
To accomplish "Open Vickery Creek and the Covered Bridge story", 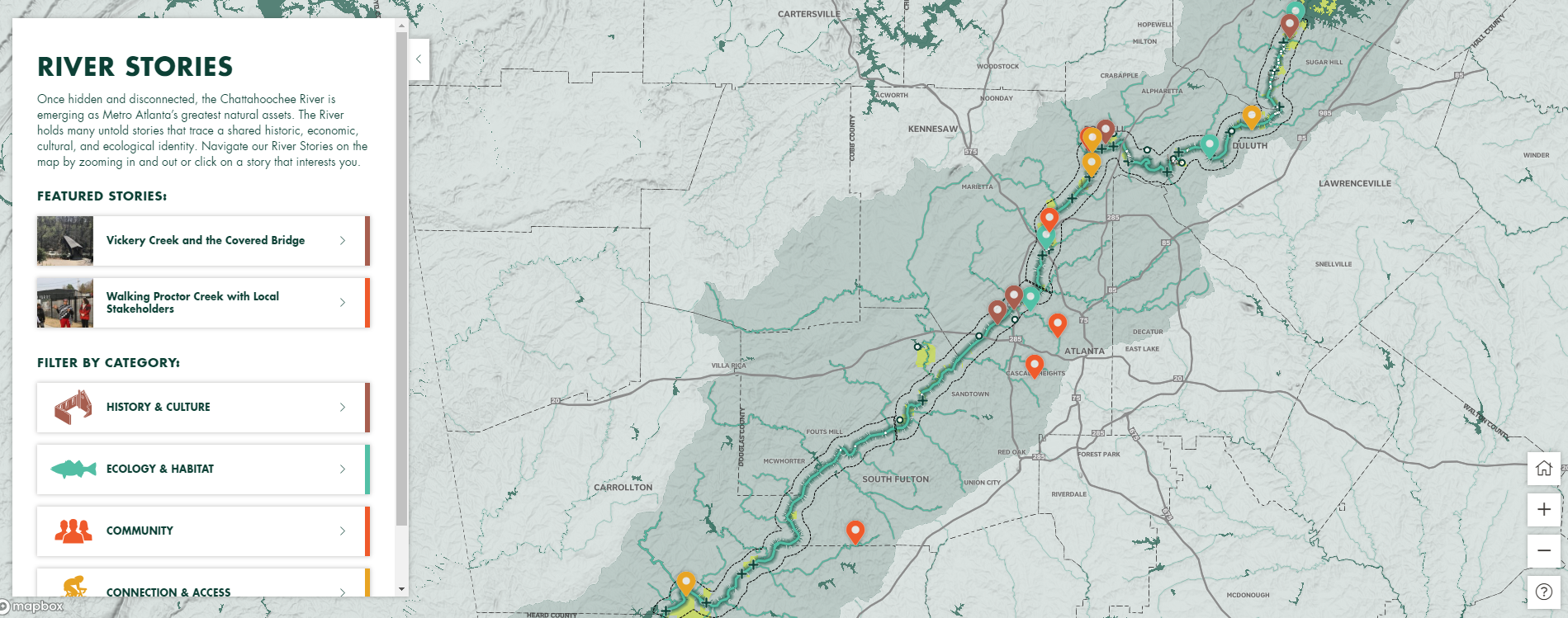I will 202,241.
